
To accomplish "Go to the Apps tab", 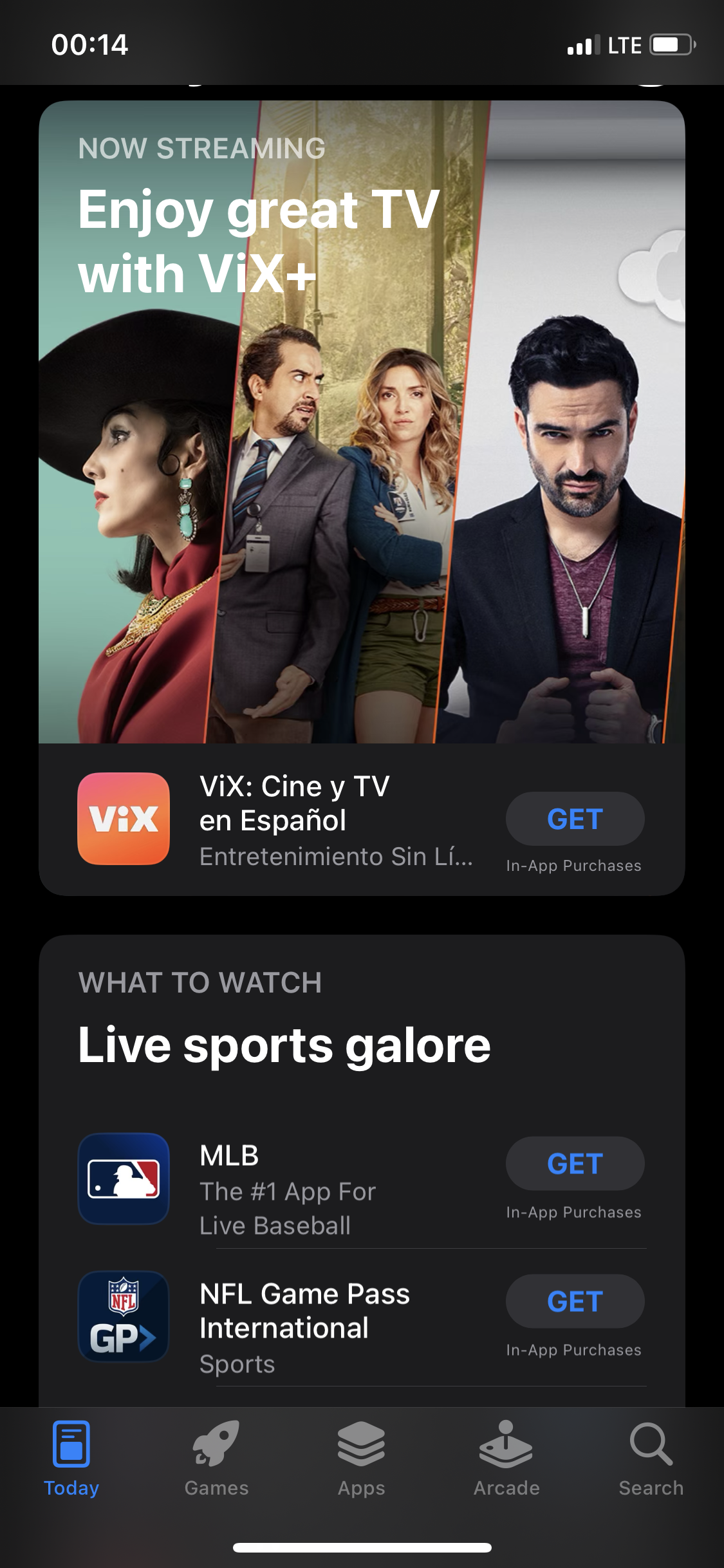I will coord(361,1459).
